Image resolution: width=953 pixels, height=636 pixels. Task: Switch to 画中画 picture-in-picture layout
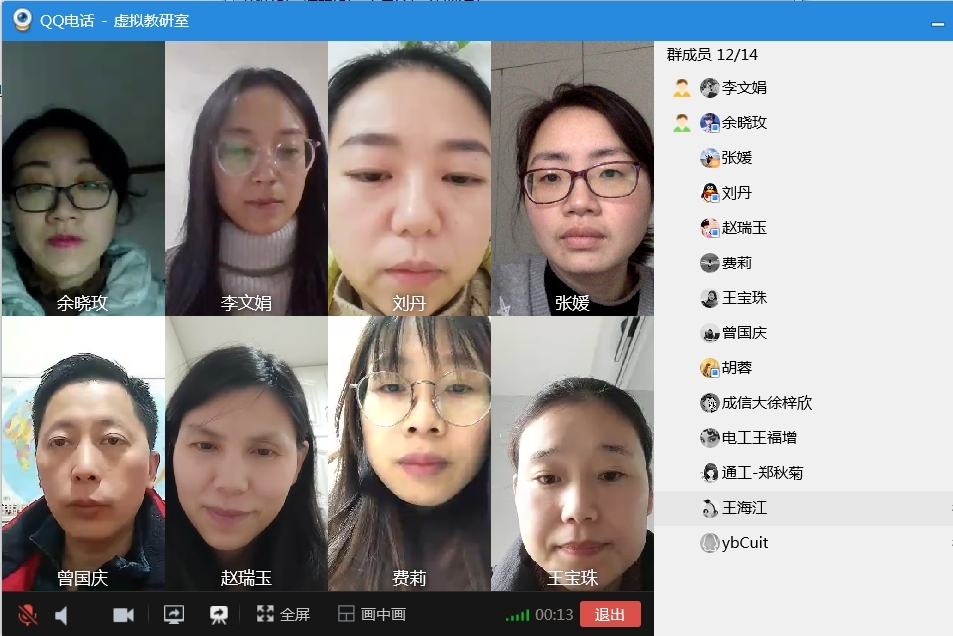pyautogui.click(x=371, y=615)
